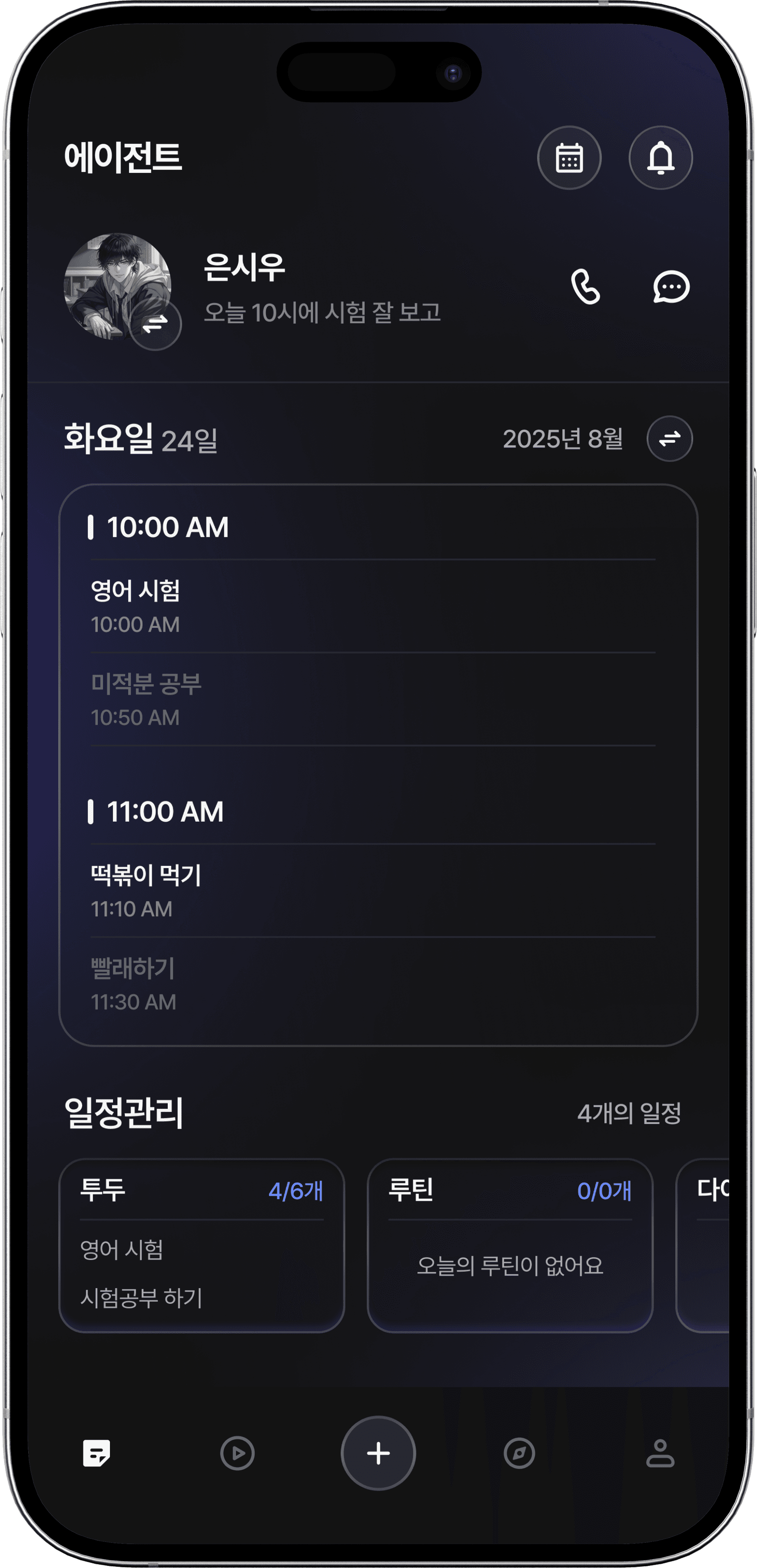Switch to the play tab in bottom bar
The image size is (757, 1568).
tap(237, 1453)
